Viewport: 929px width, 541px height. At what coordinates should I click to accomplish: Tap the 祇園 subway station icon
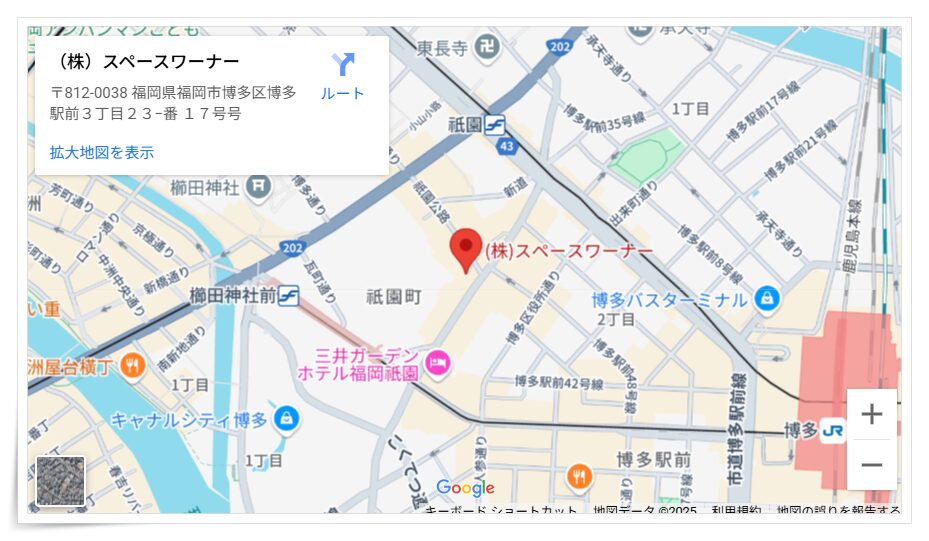pos(496,125)
